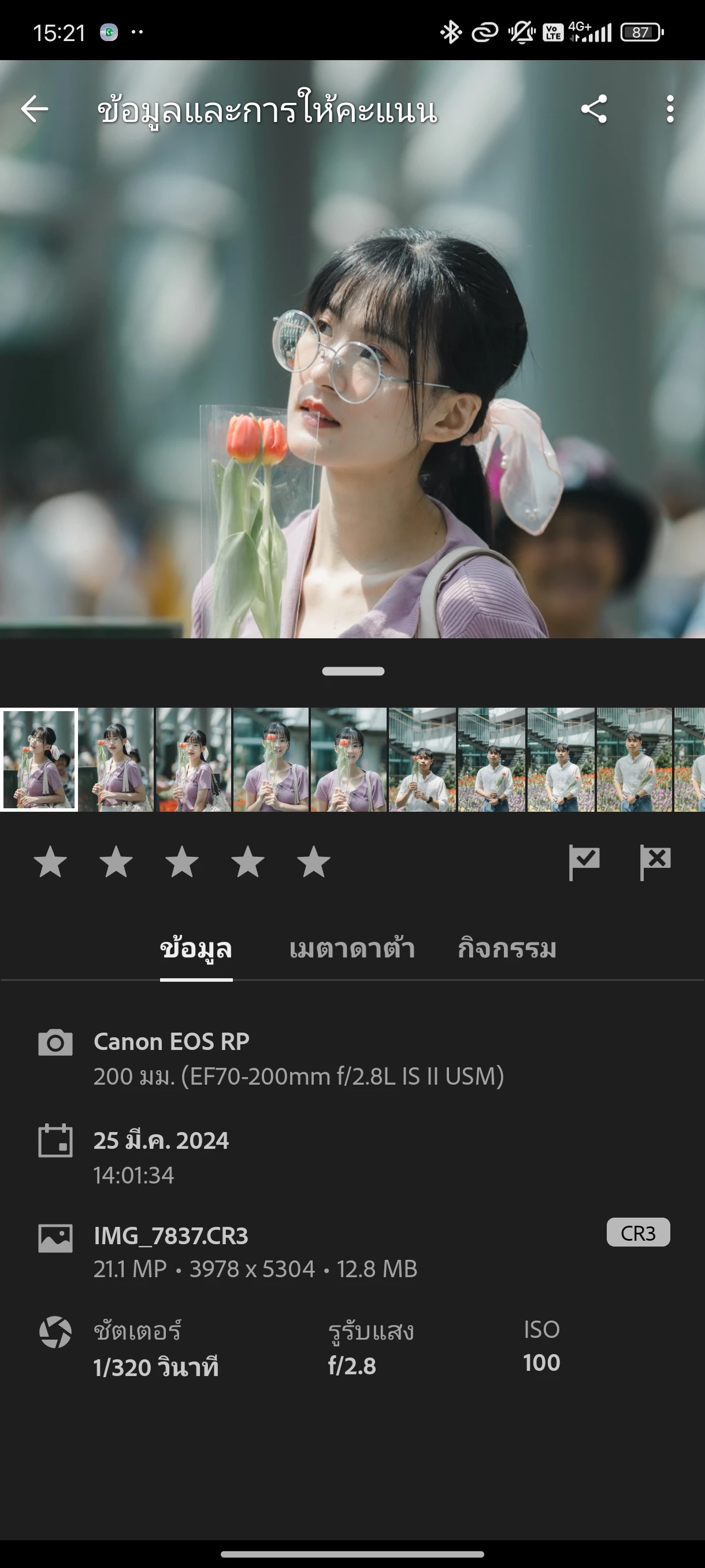Select the ข้อมูล tab
705x1568 pixels.
coord(196,949)
